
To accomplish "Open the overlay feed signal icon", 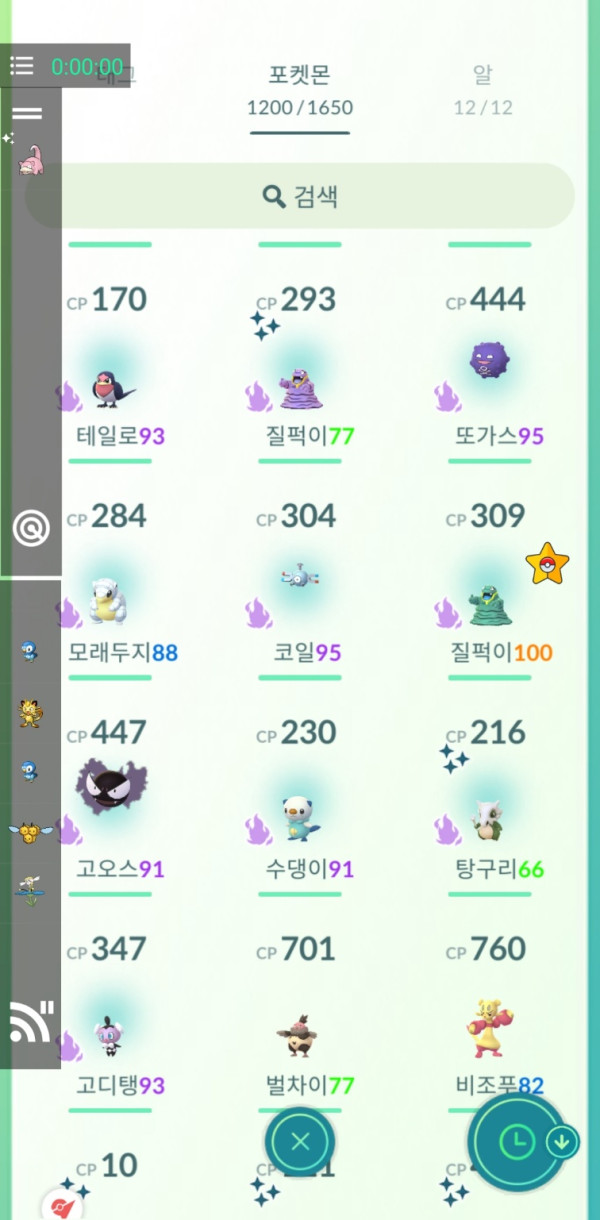I will [30, 1021].
